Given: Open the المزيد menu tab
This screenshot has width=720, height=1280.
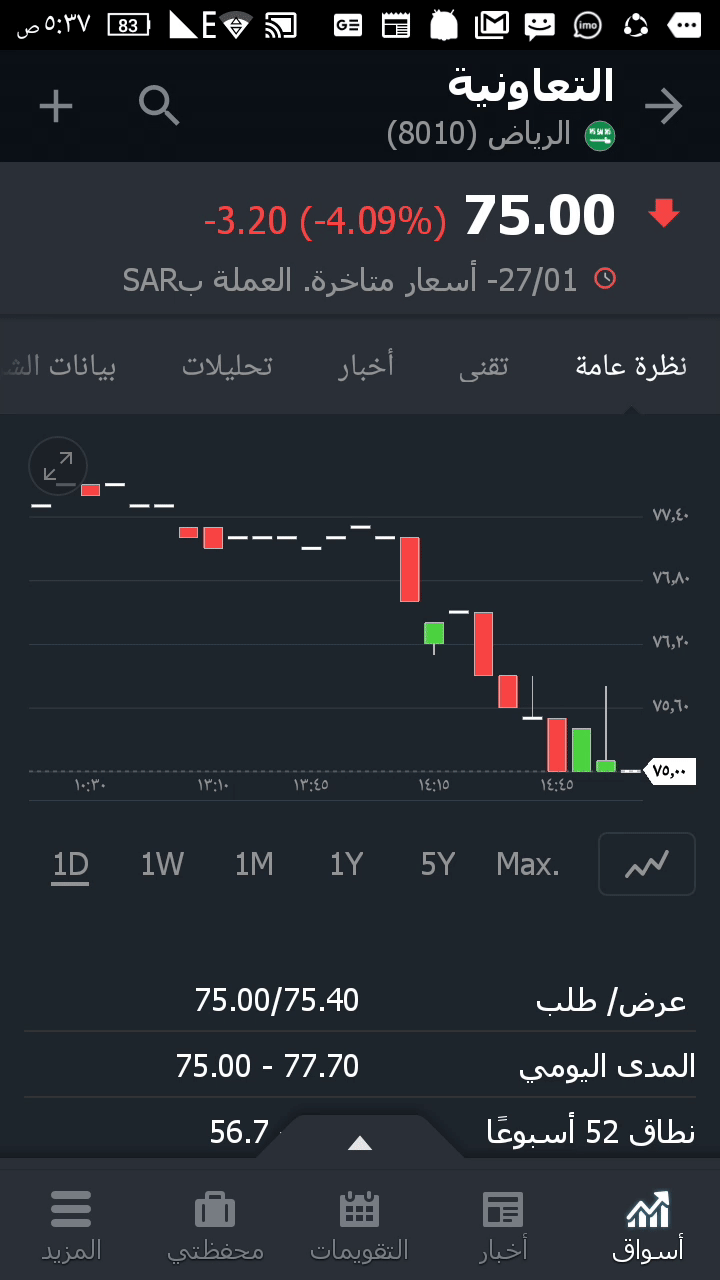Looking at the screenshot, I should point(71,1225).
